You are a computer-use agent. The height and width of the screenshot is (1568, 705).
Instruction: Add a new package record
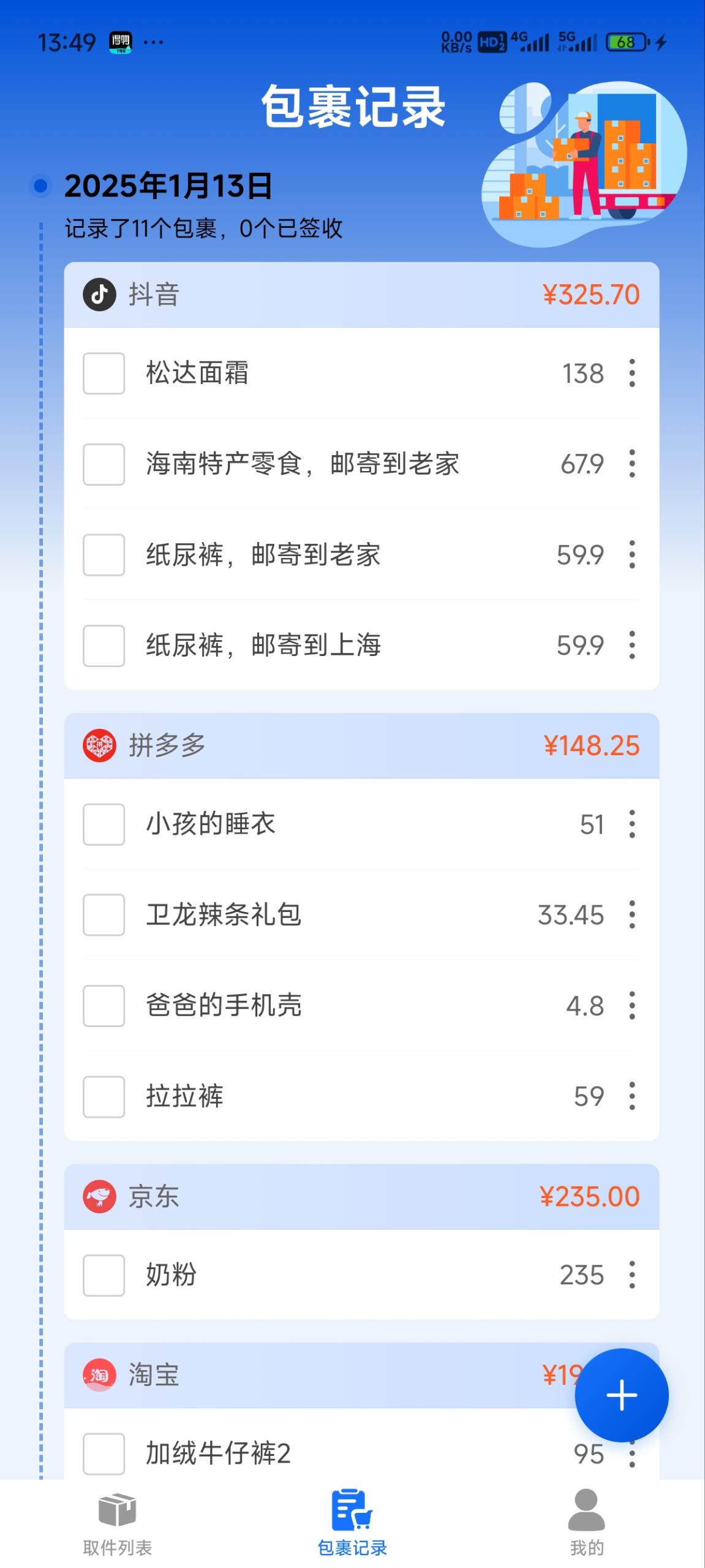[x=621, y=1395]
